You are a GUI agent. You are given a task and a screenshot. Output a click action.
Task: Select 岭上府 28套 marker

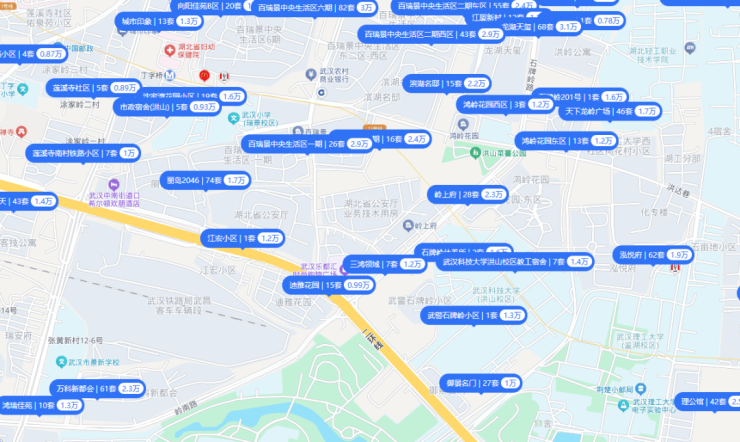tap(468, 194)
